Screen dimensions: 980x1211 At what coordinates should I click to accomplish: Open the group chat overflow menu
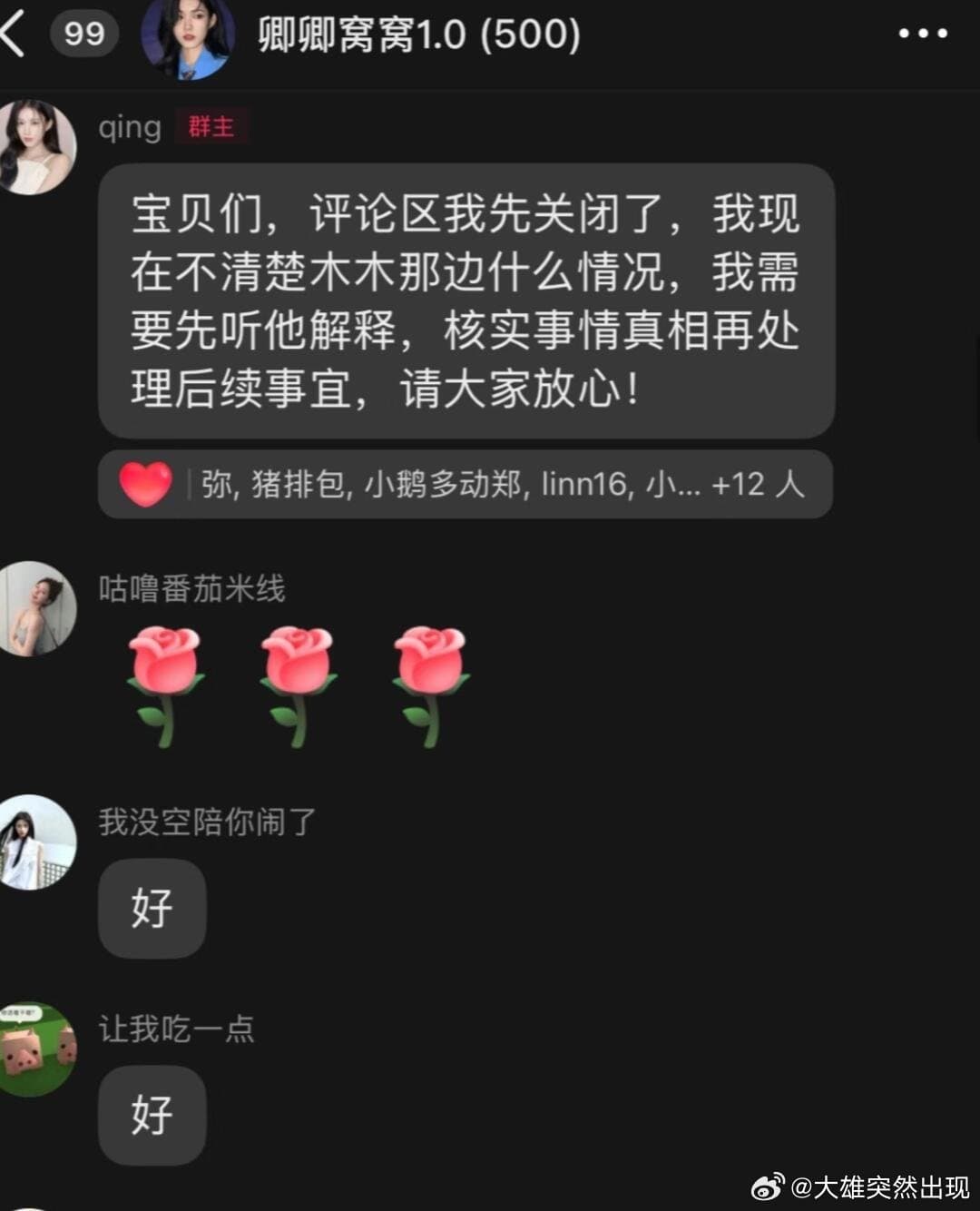tap(922, 34)
